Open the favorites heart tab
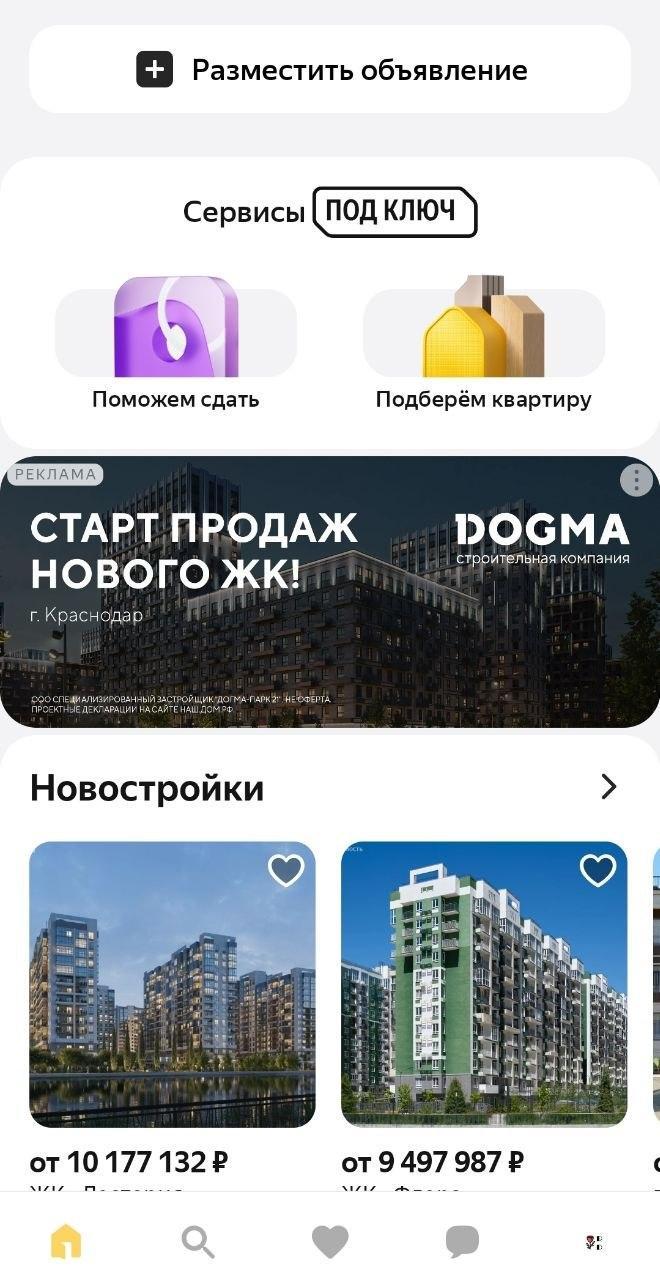Screen dimensions: 660x1280 click(330, 1242)
